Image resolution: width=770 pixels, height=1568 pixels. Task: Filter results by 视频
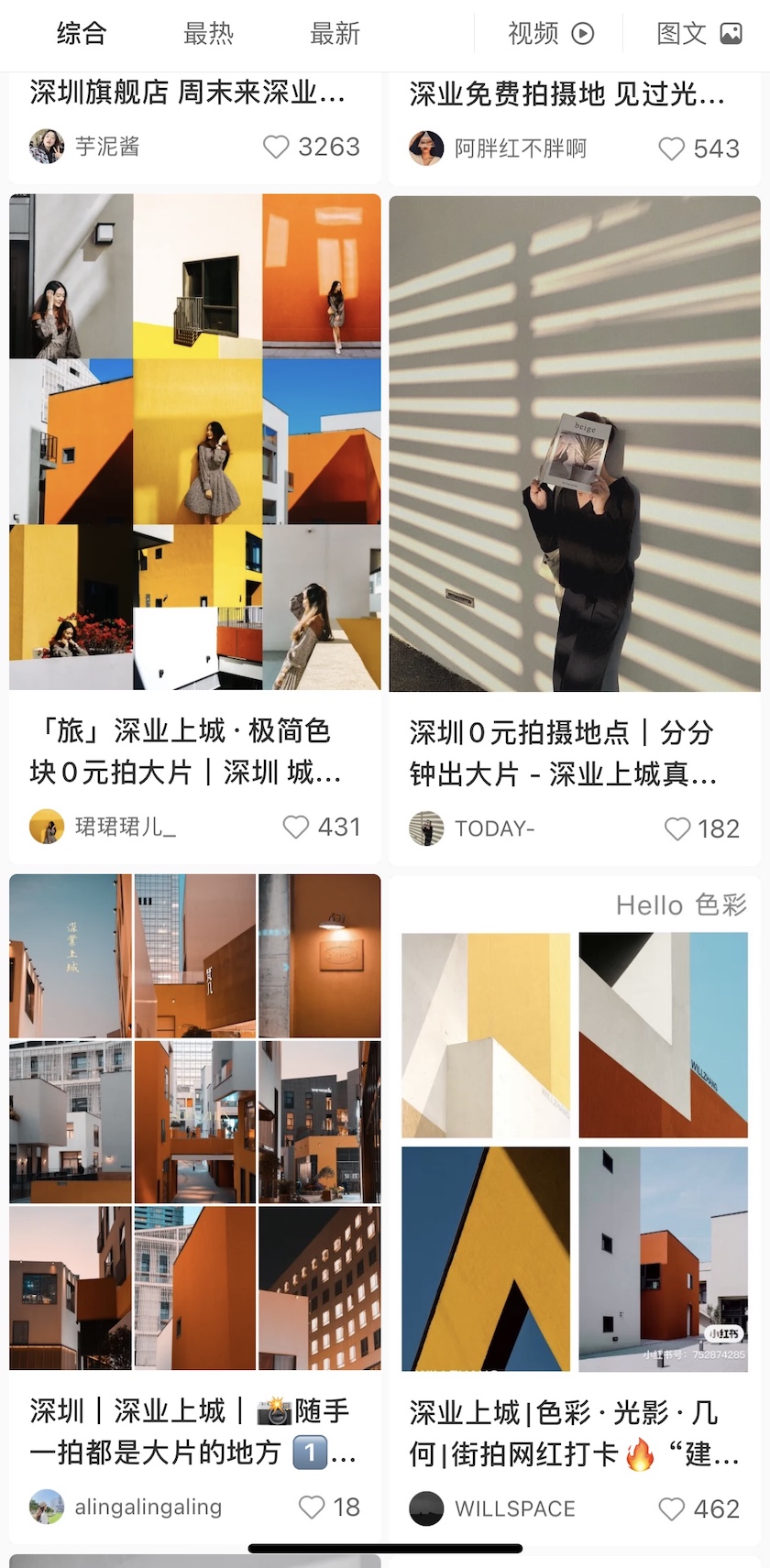click(551, 34)
